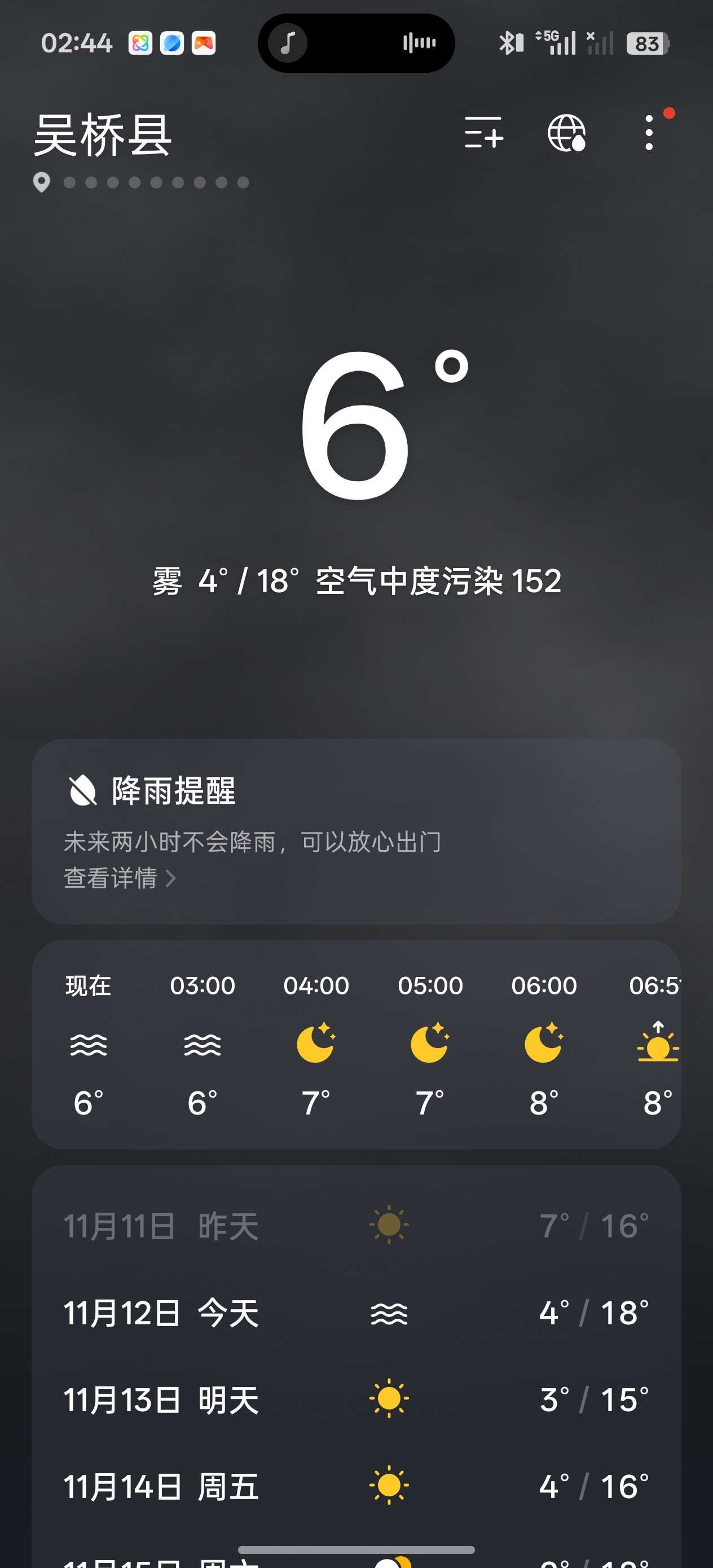The height and width of the screenshot is (1568, 713).
Task: Tap the music playback pill at top
Action: [x=356, y=43]
